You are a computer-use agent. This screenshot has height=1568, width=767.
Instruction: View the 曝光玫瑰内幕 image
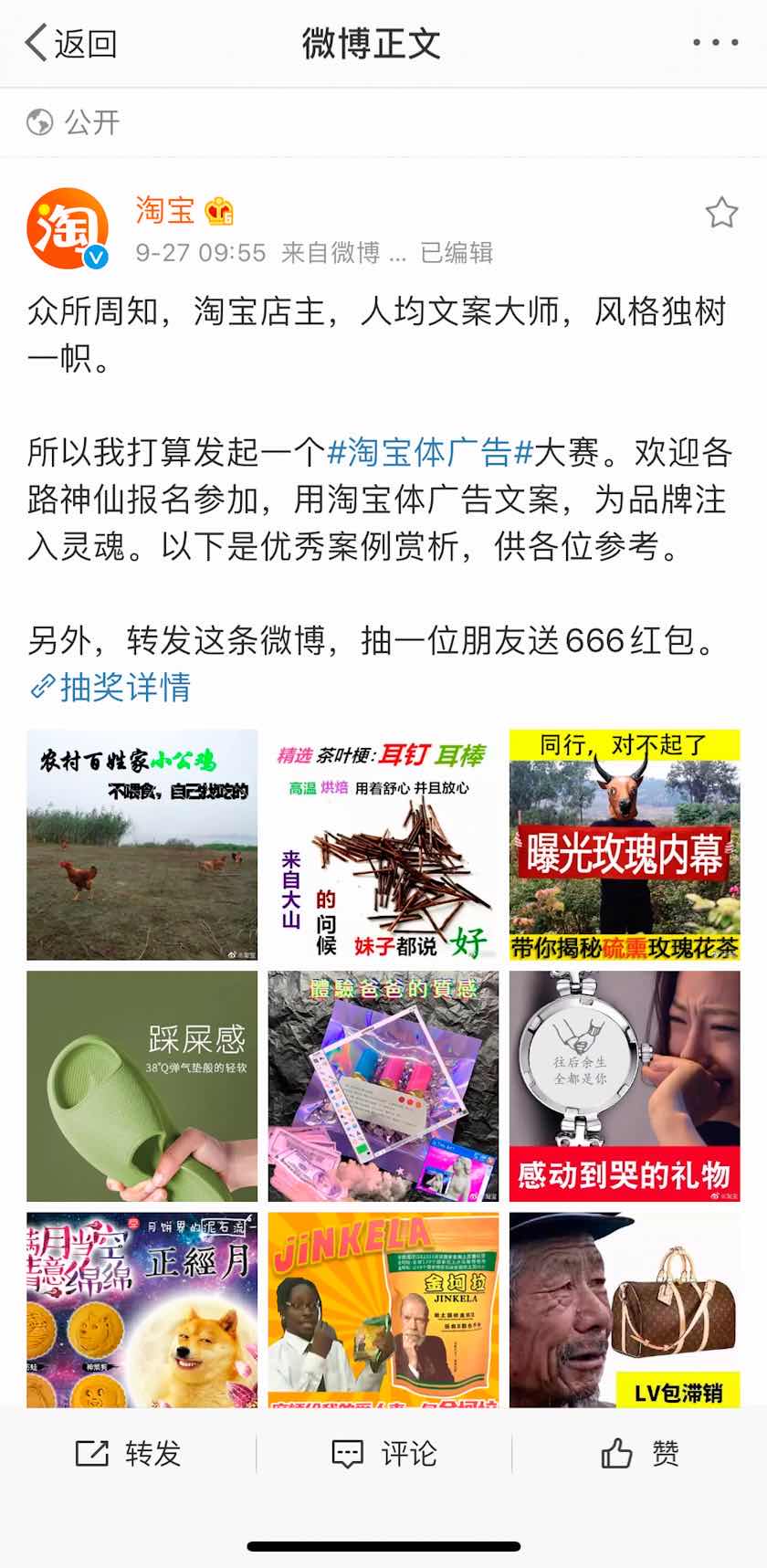coord(625,845)
